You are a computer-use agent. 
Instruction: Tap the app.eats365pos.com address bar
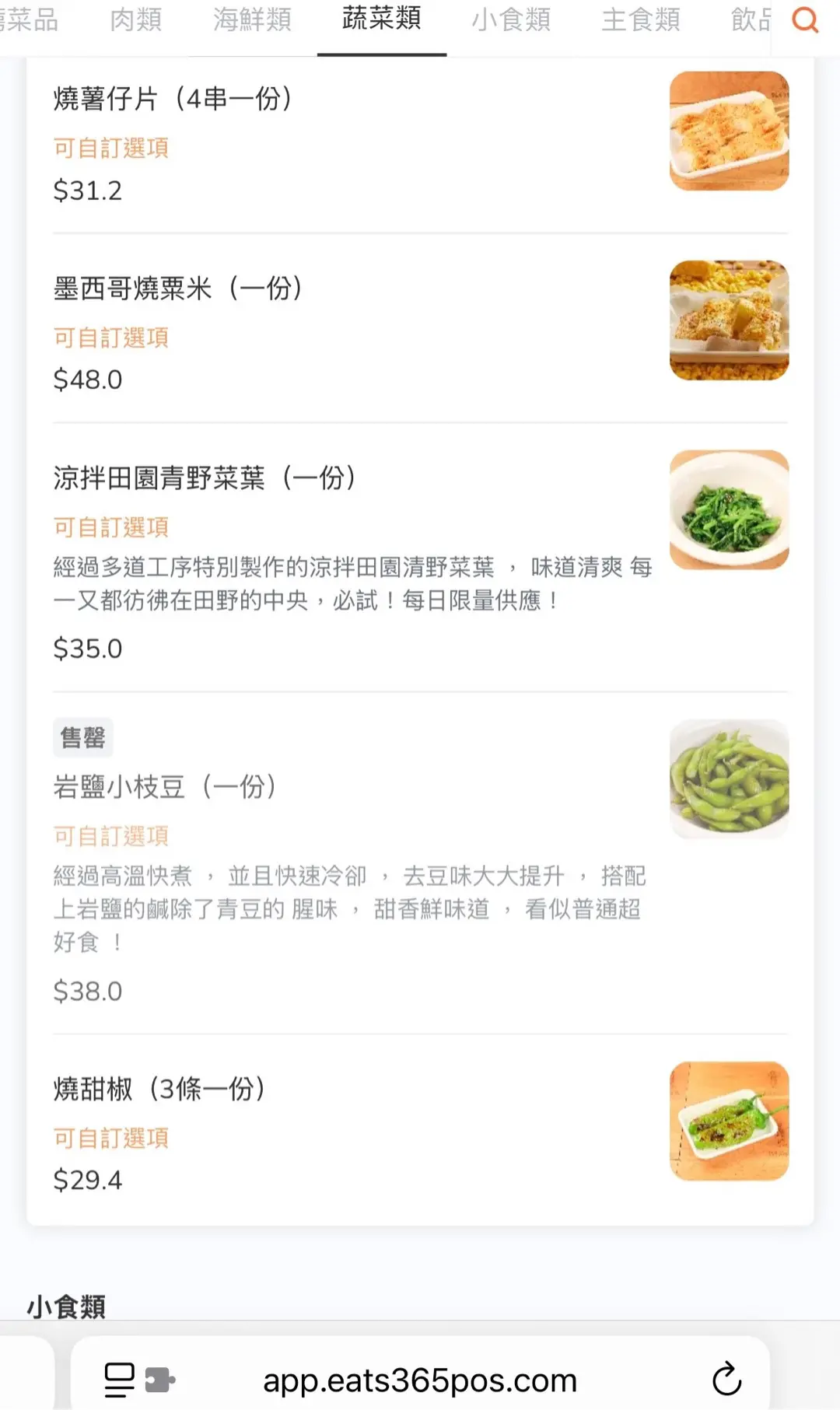click(x=420, y=1380)
